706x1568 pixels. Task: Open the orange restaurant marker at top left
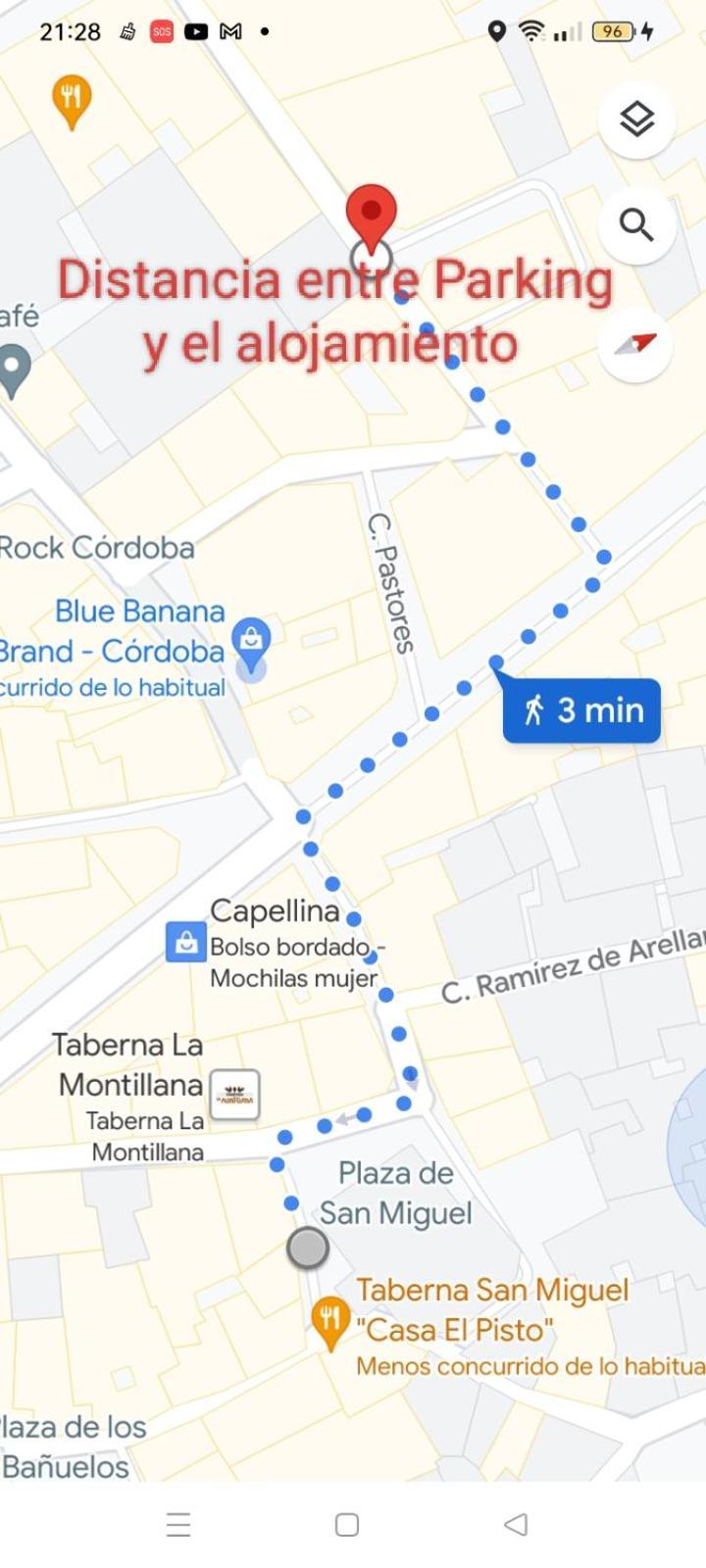[x=71, y=98]
